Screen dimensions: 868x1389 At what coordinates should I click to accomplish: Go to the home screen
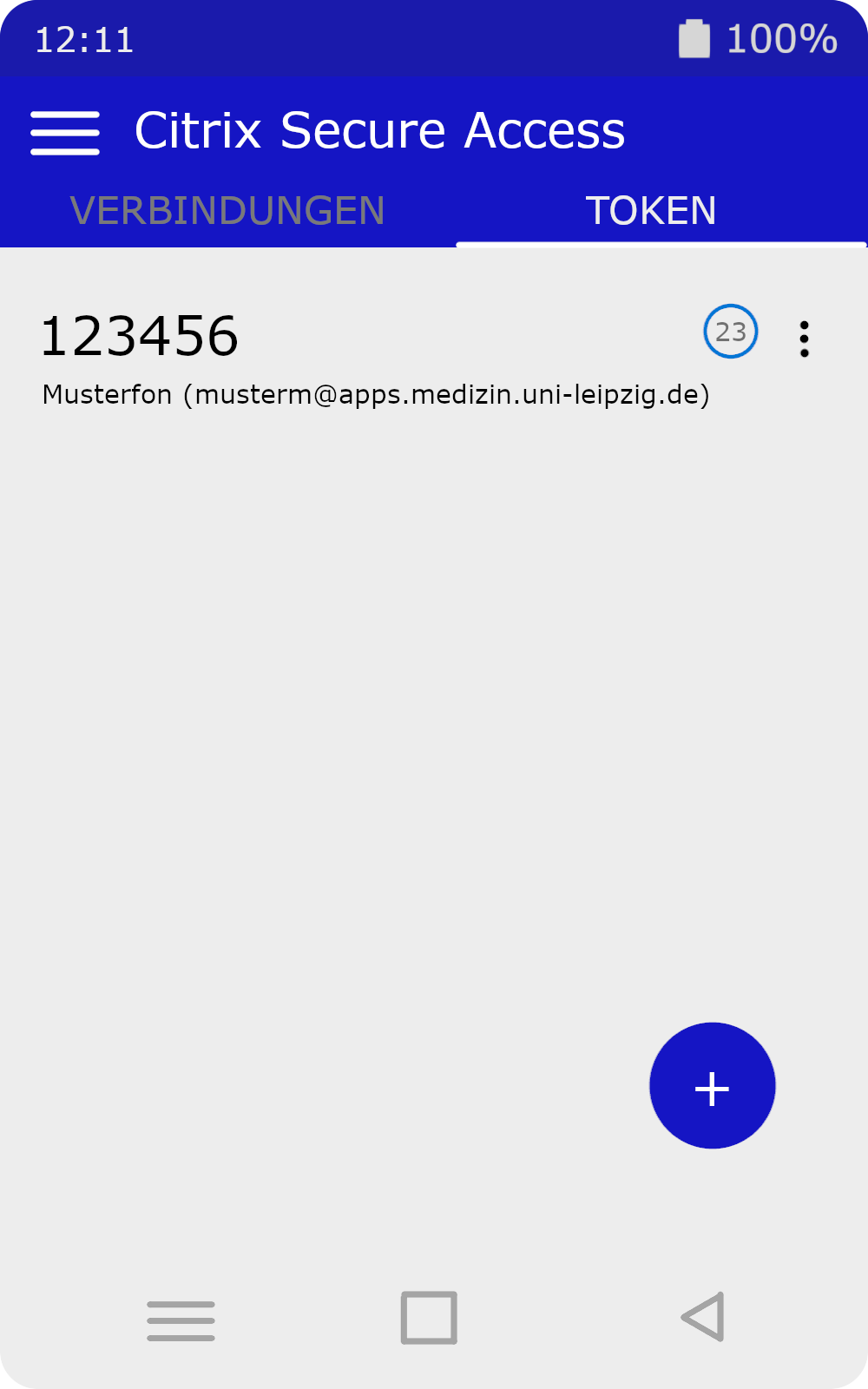tap(429, 1317)
